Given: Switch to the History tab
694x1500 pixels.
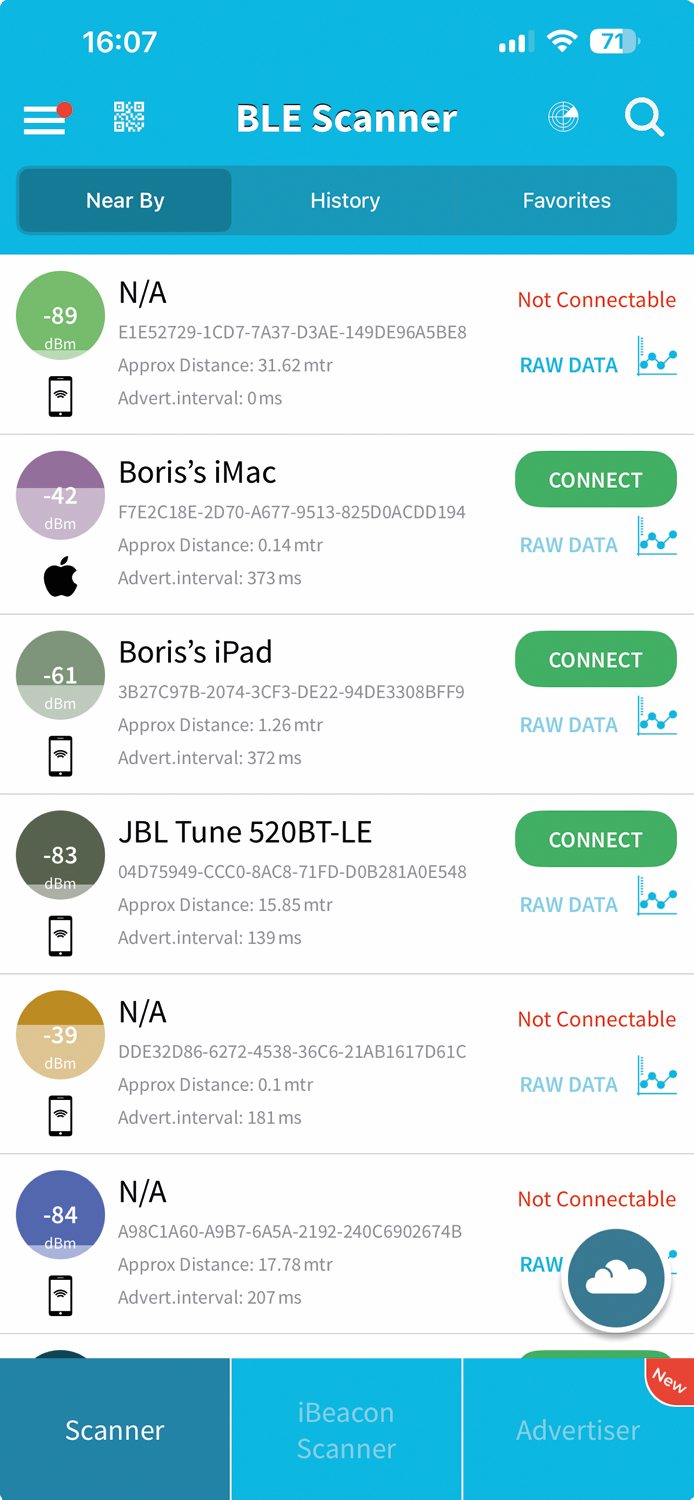Looking at the screenshot, I should pyautogui.click(x=345, y=201).
